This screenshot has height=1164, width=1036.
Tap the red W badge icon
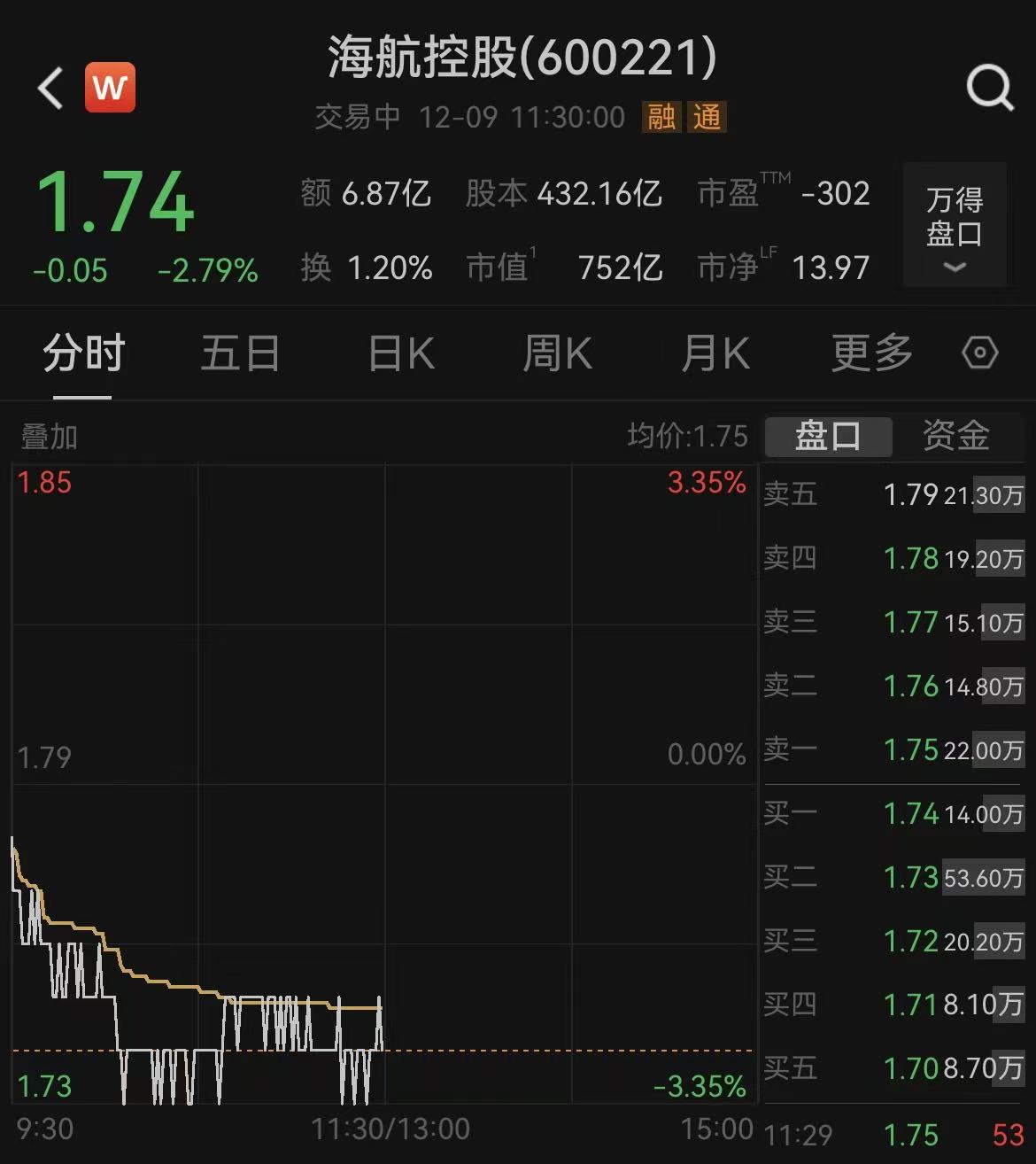pyautogui.click(x=110, y=88)
